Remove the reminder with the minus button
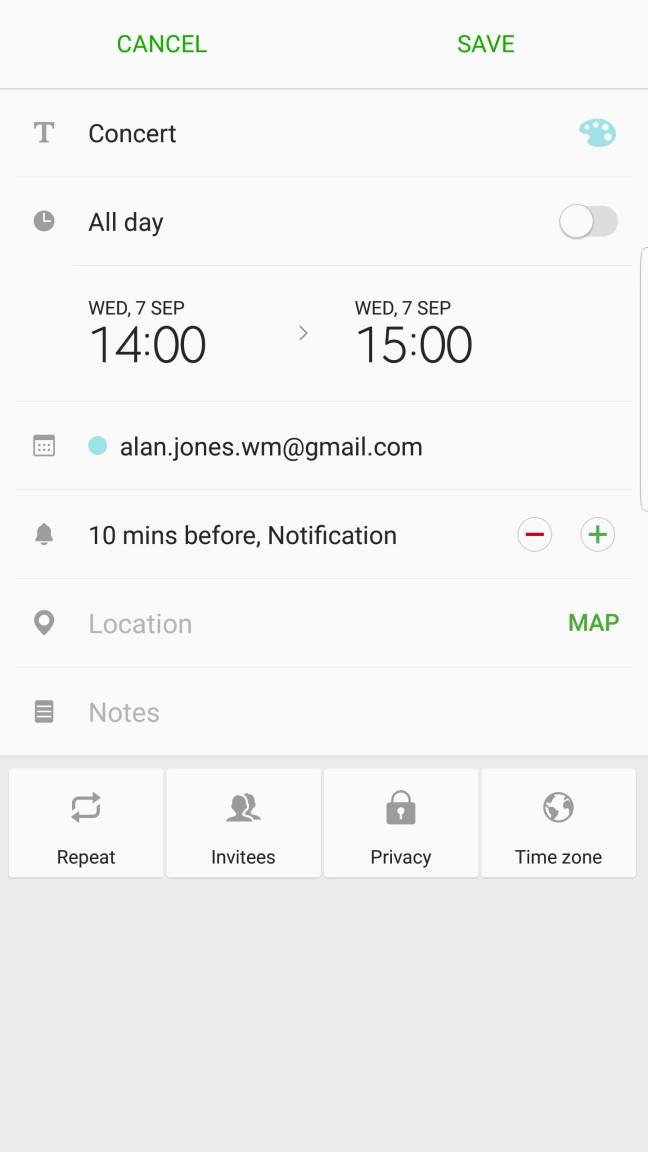 pos(534,535)
